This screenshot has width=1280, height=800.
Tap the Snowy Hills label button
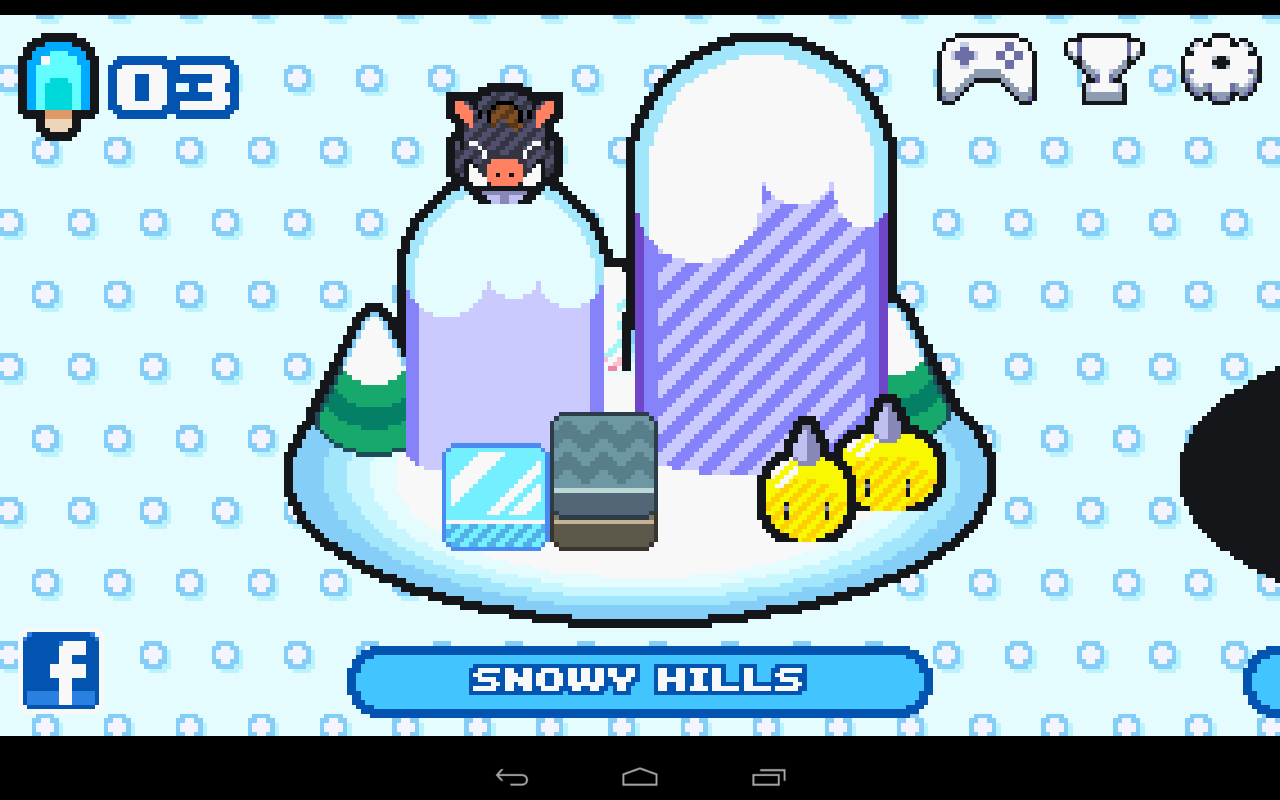[x=640, y=681]
